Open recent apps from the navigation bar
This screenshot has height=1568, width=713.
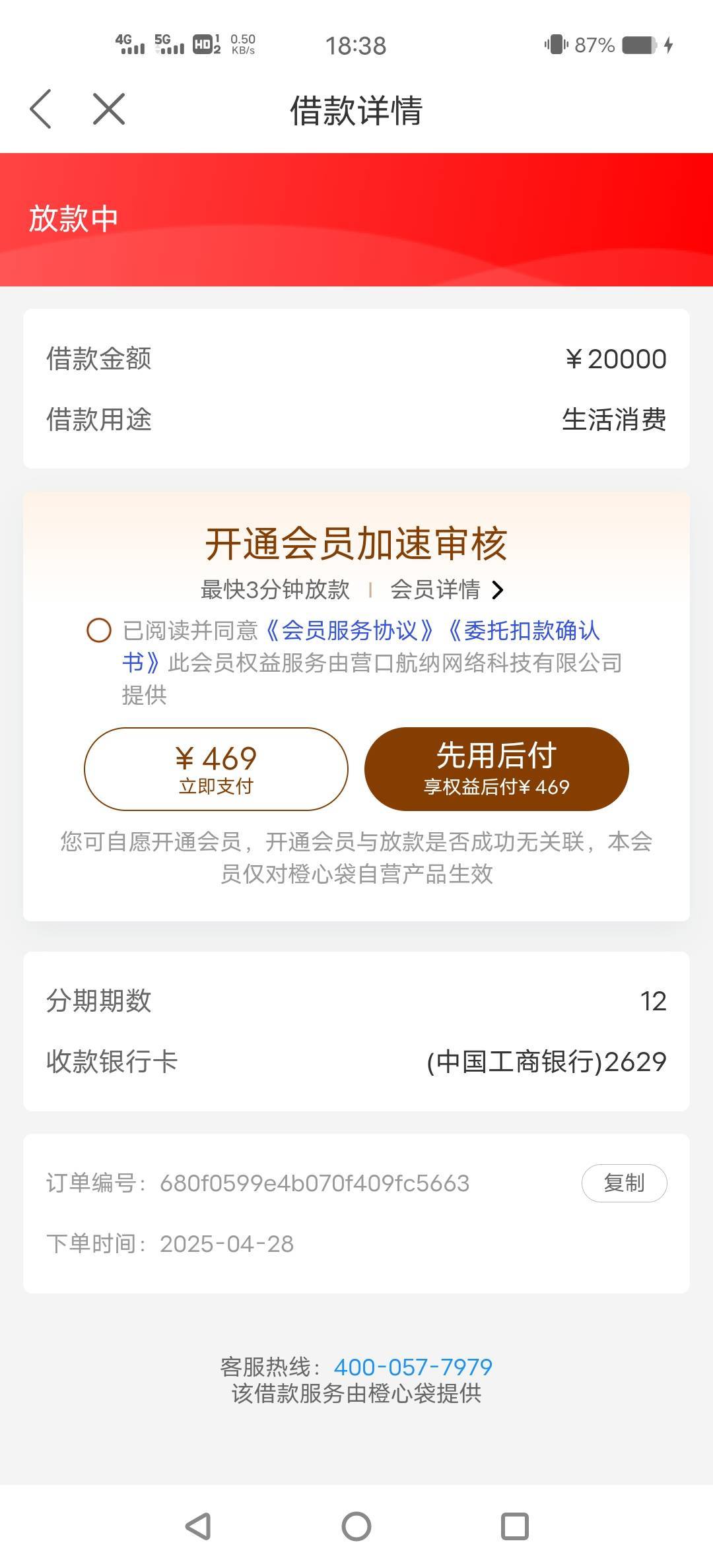tap(515, 1526)
